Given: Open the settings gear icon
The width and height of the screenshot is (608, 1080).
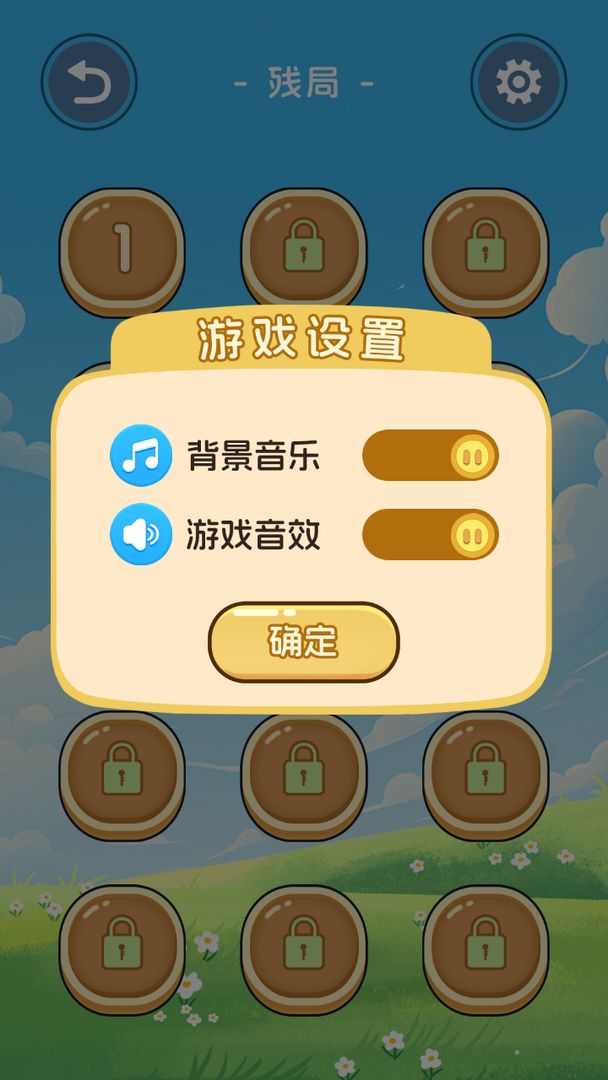Looking at the screenshot, I should pyautogui.click(x=518, y=83).
